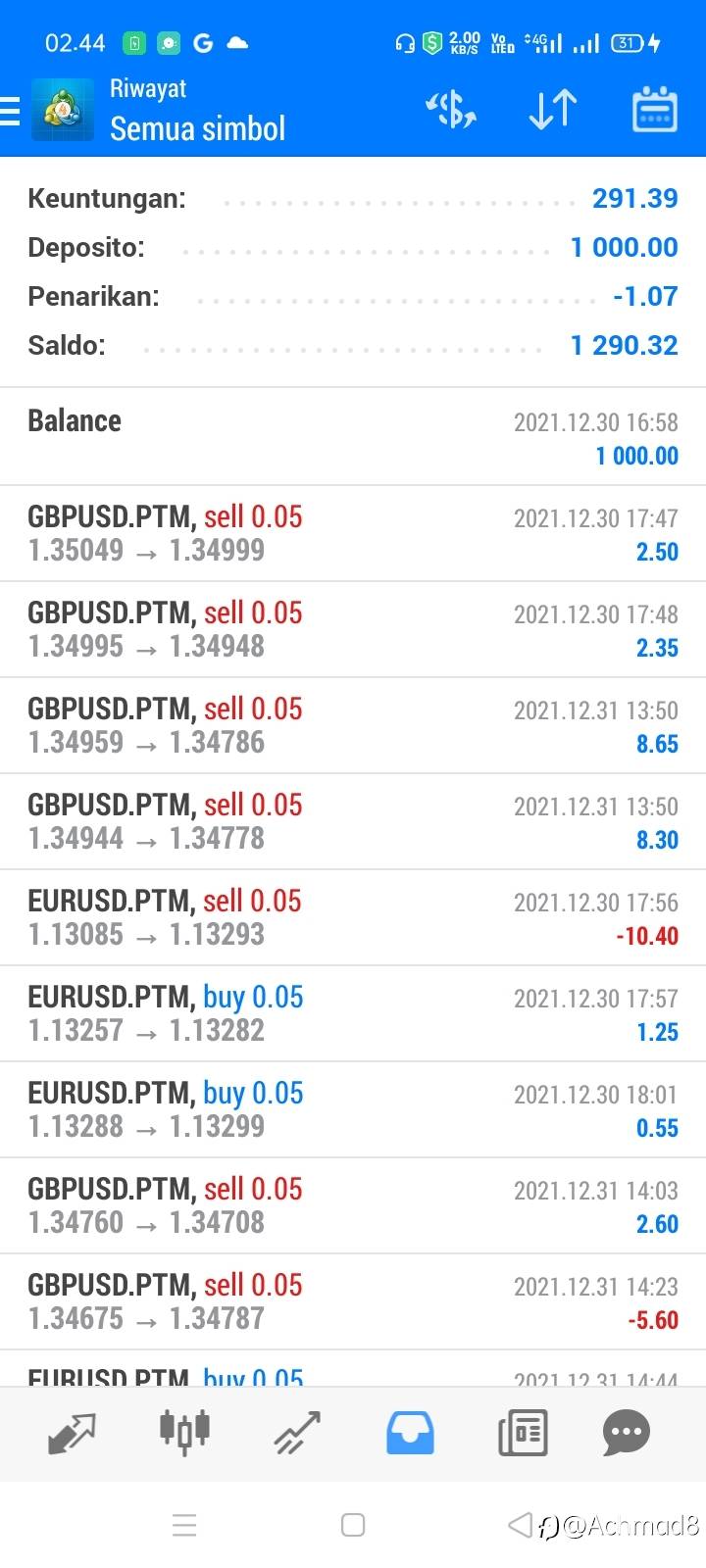The width and height of the screenshot is (706, 1568).
Task: Open the Balance 1 000.00 deposit entry
Action: point(353,437)
